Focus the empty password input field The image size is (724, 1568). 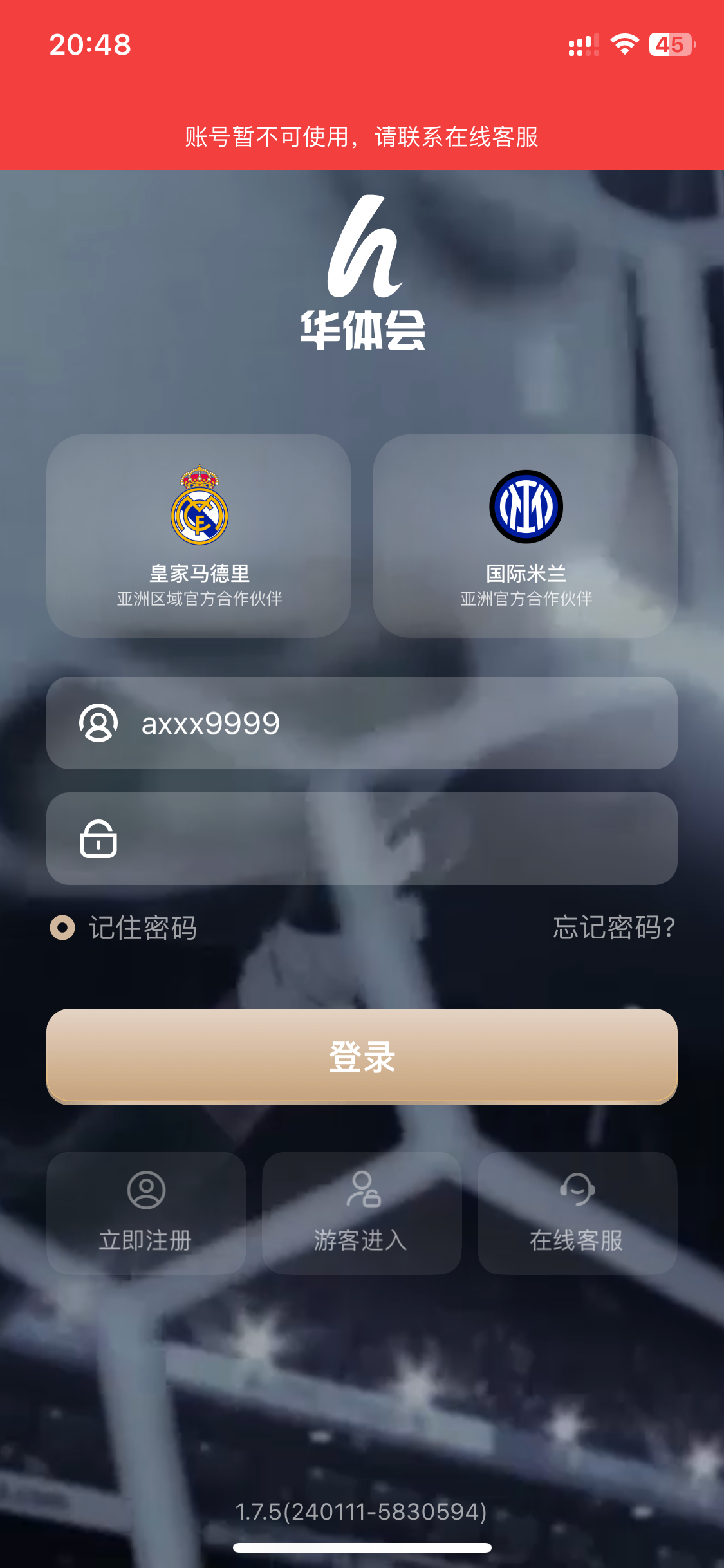click(x=362, y=839)
